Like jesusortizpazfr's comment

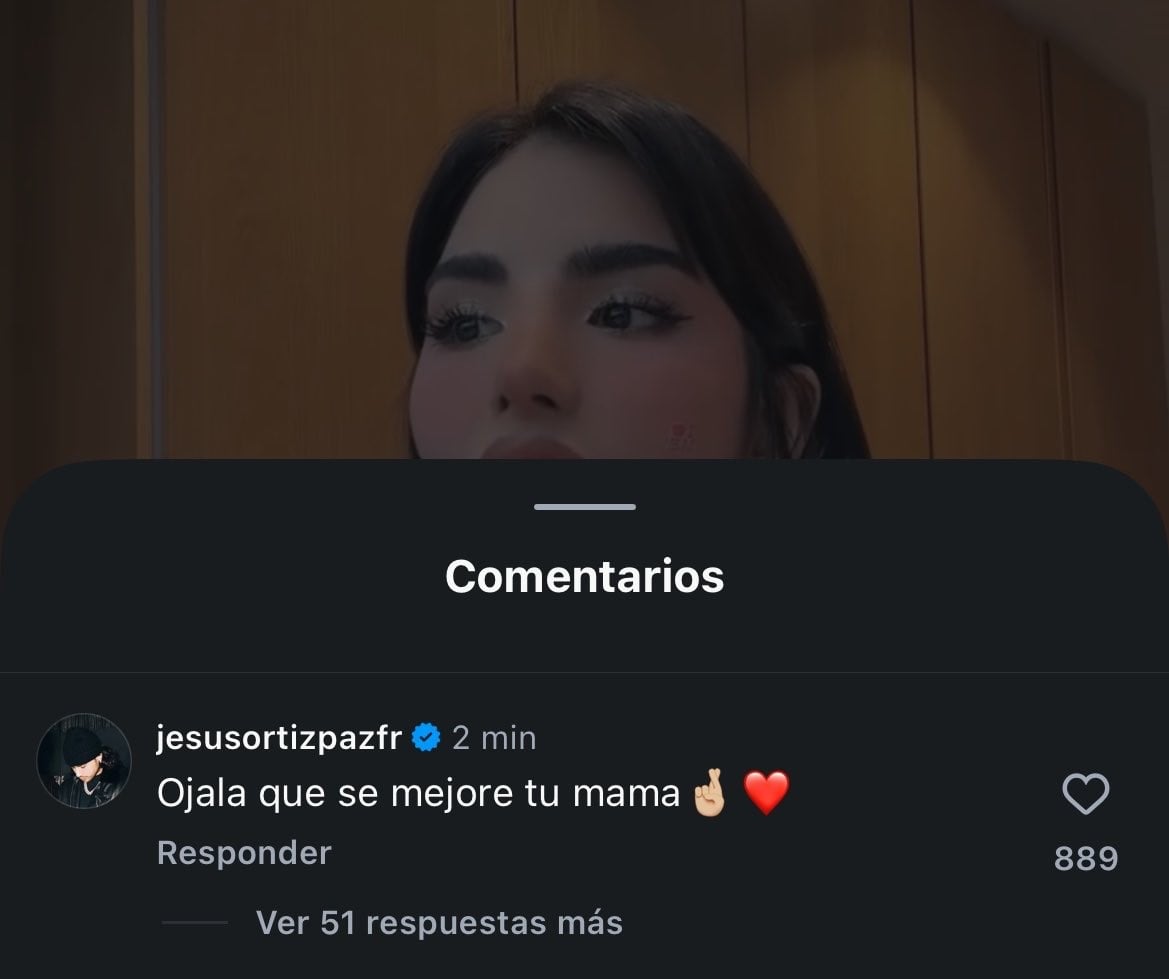coord(1085,795)
